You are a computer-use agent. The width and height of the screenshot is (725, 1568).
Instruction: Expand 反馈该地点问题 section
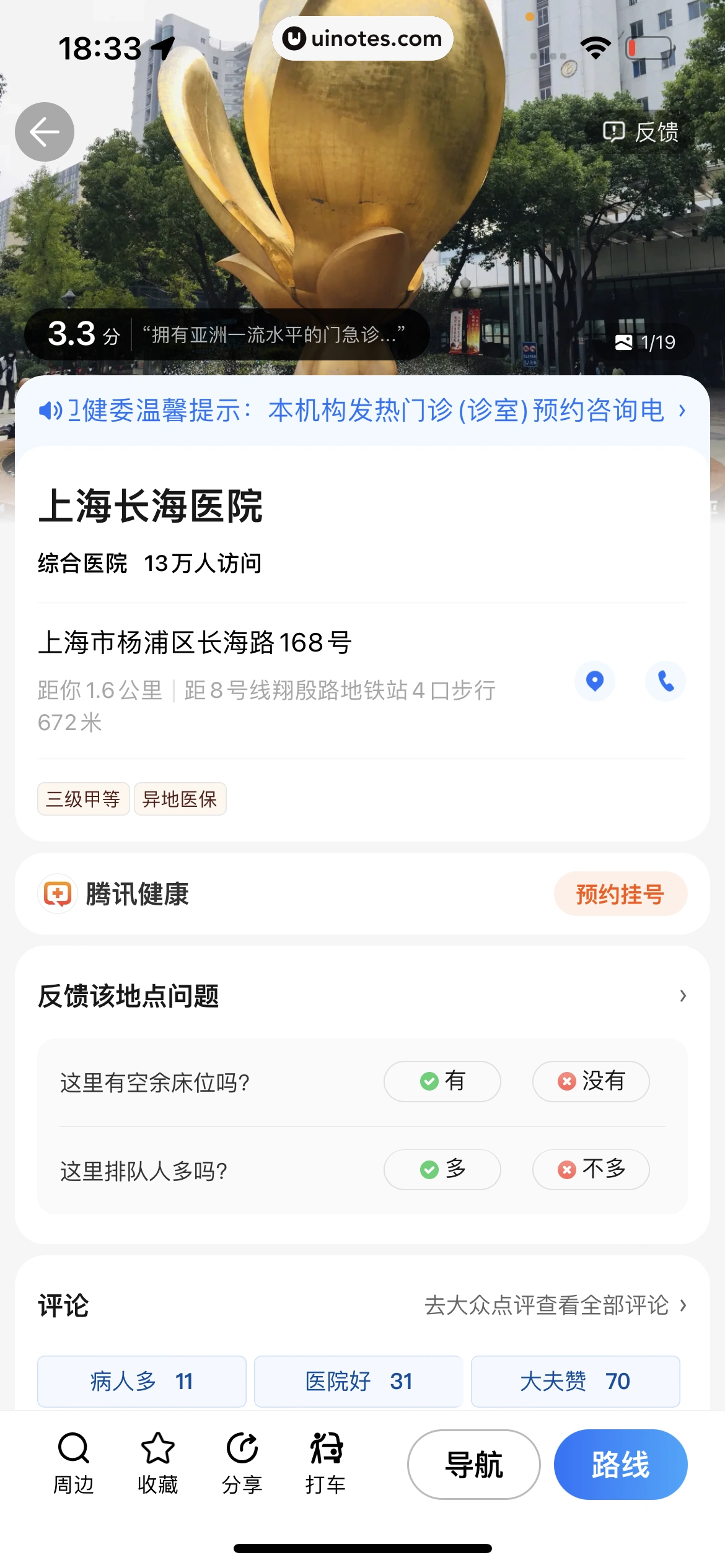tap(682, 996)
